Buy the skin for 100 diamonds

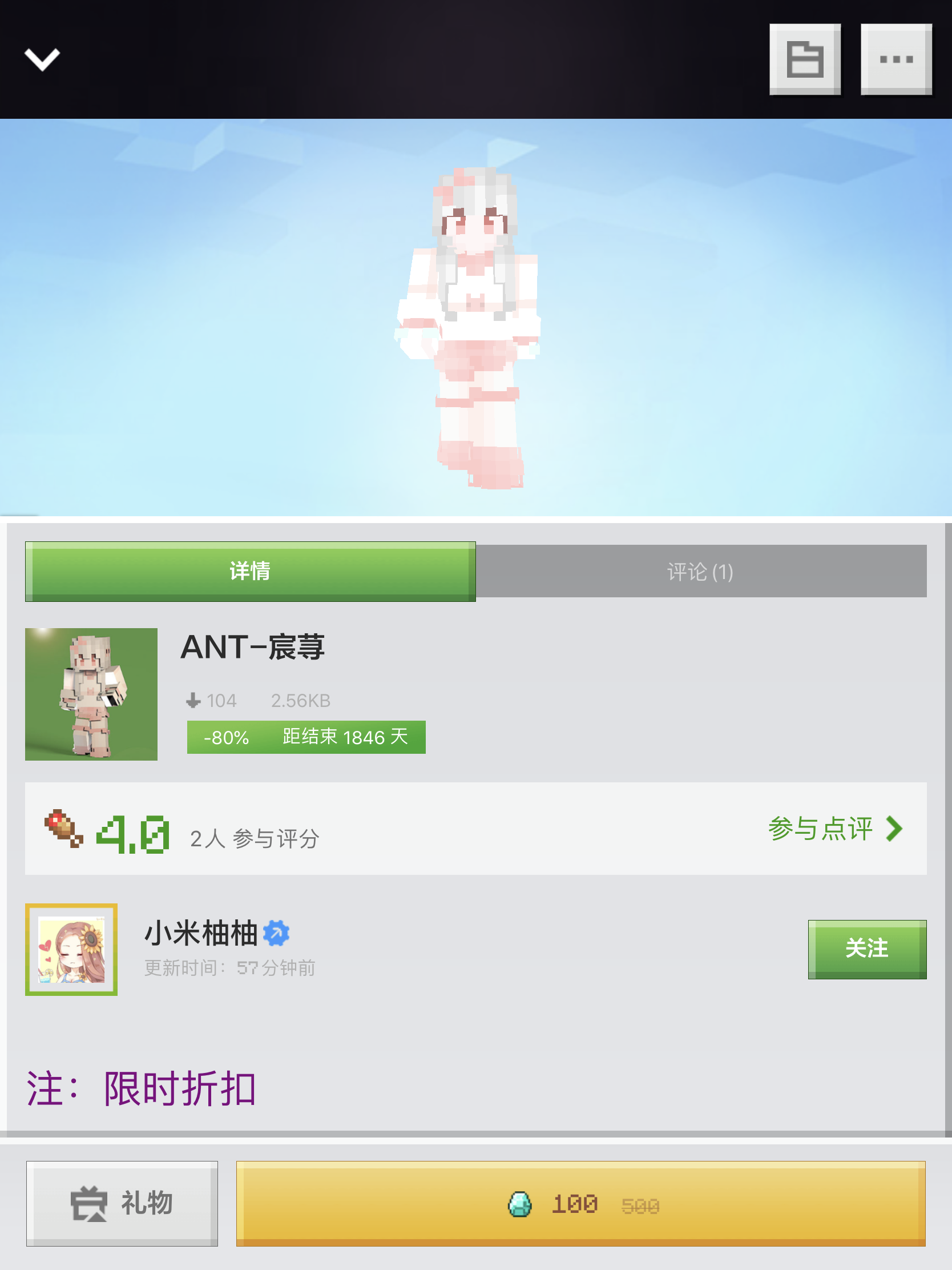point(580,1203)
